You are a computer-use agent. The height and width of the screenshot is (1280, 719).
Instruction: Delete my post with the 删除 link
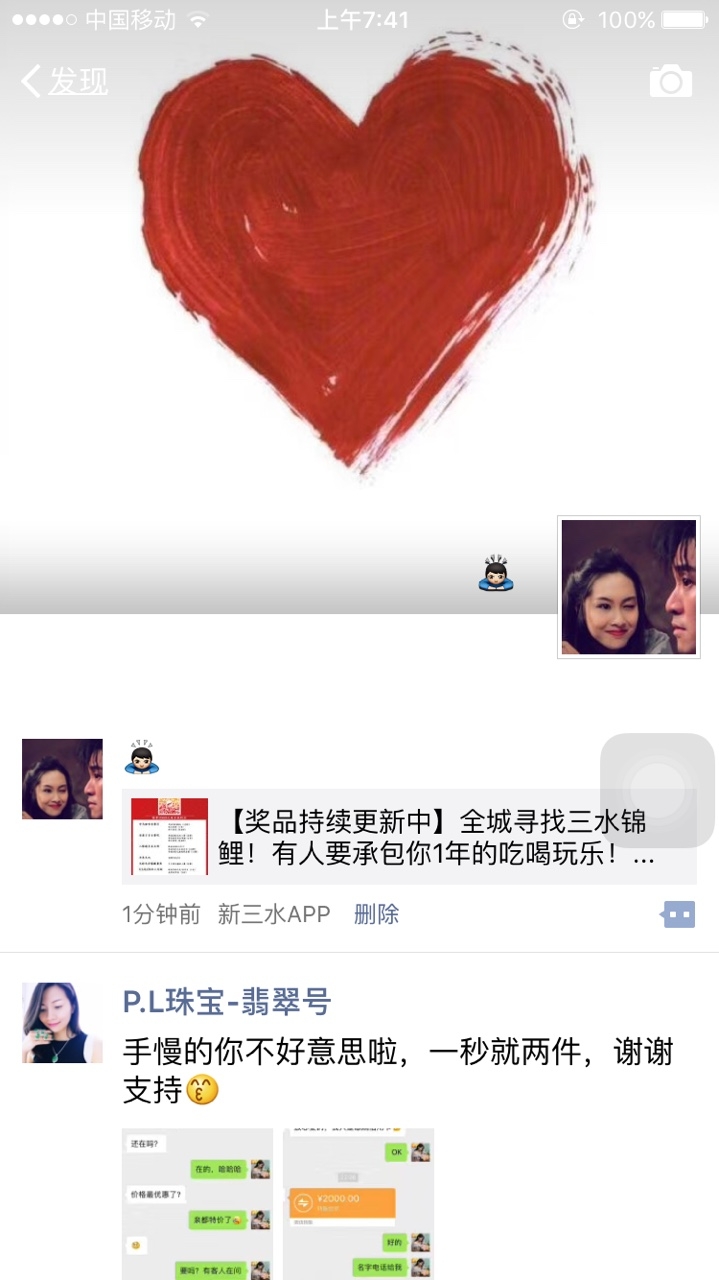(x=376, y=914)
